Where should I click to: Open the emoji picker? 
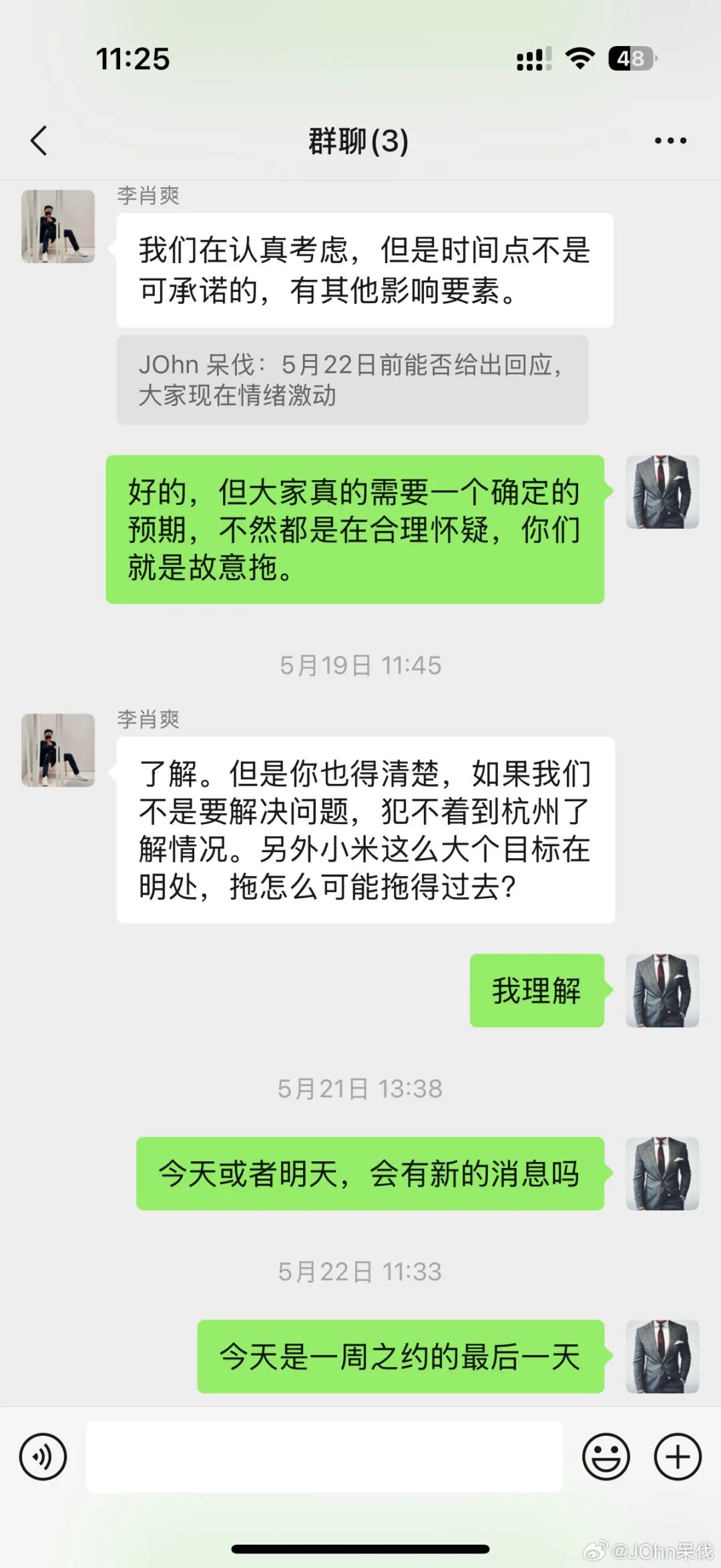pos(606,1456)
